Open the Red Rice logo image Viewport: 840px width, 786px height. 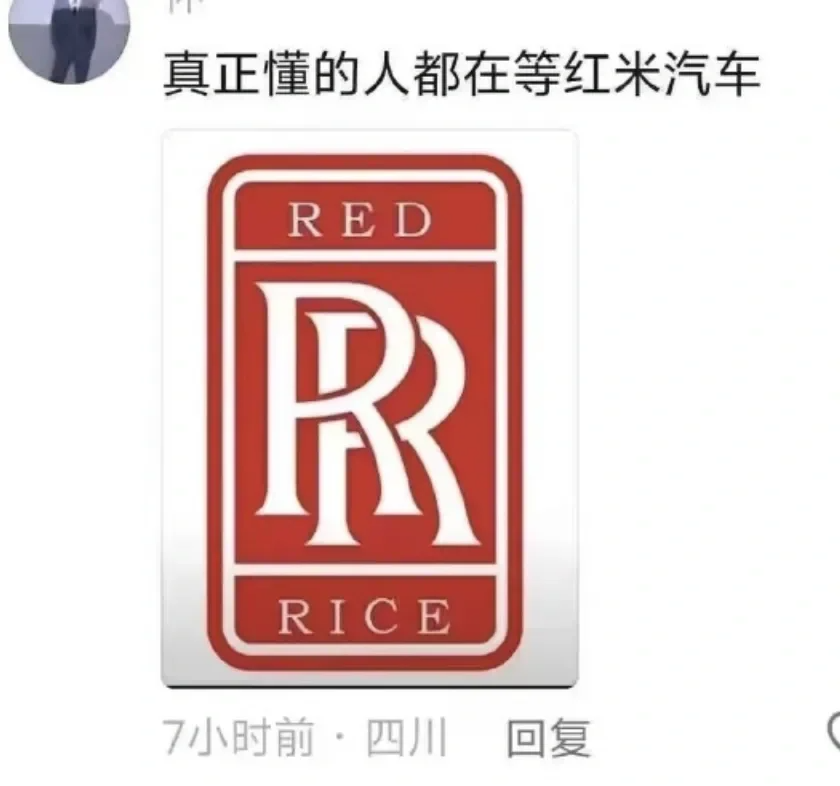(x=369, y=408)
